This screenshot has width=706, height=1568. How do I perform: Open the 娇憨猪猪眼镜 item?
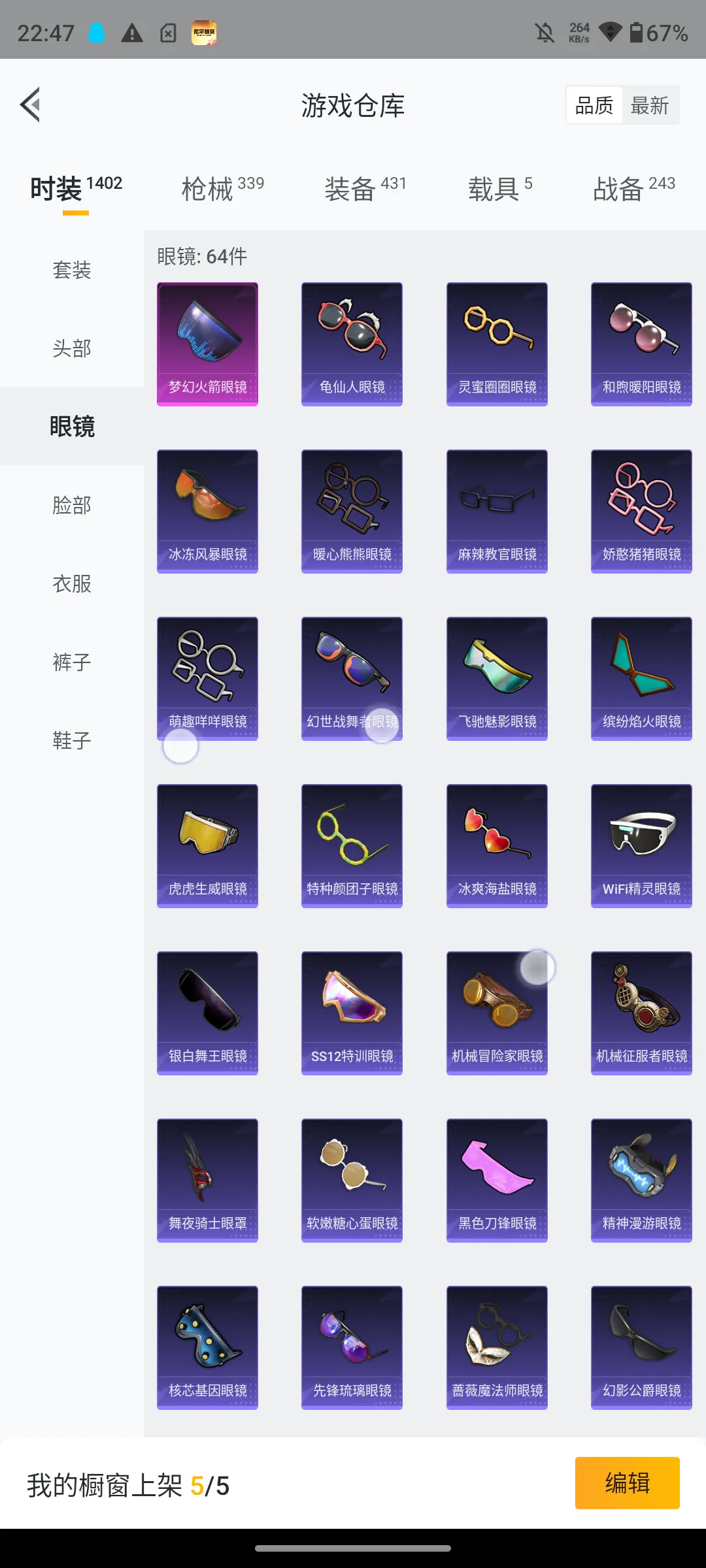pyautogui.click(x=641, y=511)
